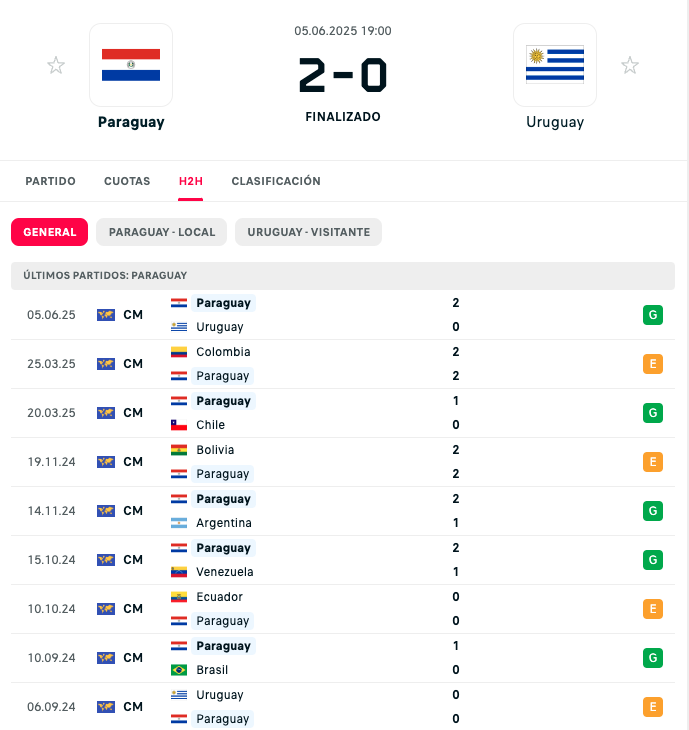Viewport: 689px width, 730px height.
Task: Filter by Uruguay - Visitante
Action: 308,232
